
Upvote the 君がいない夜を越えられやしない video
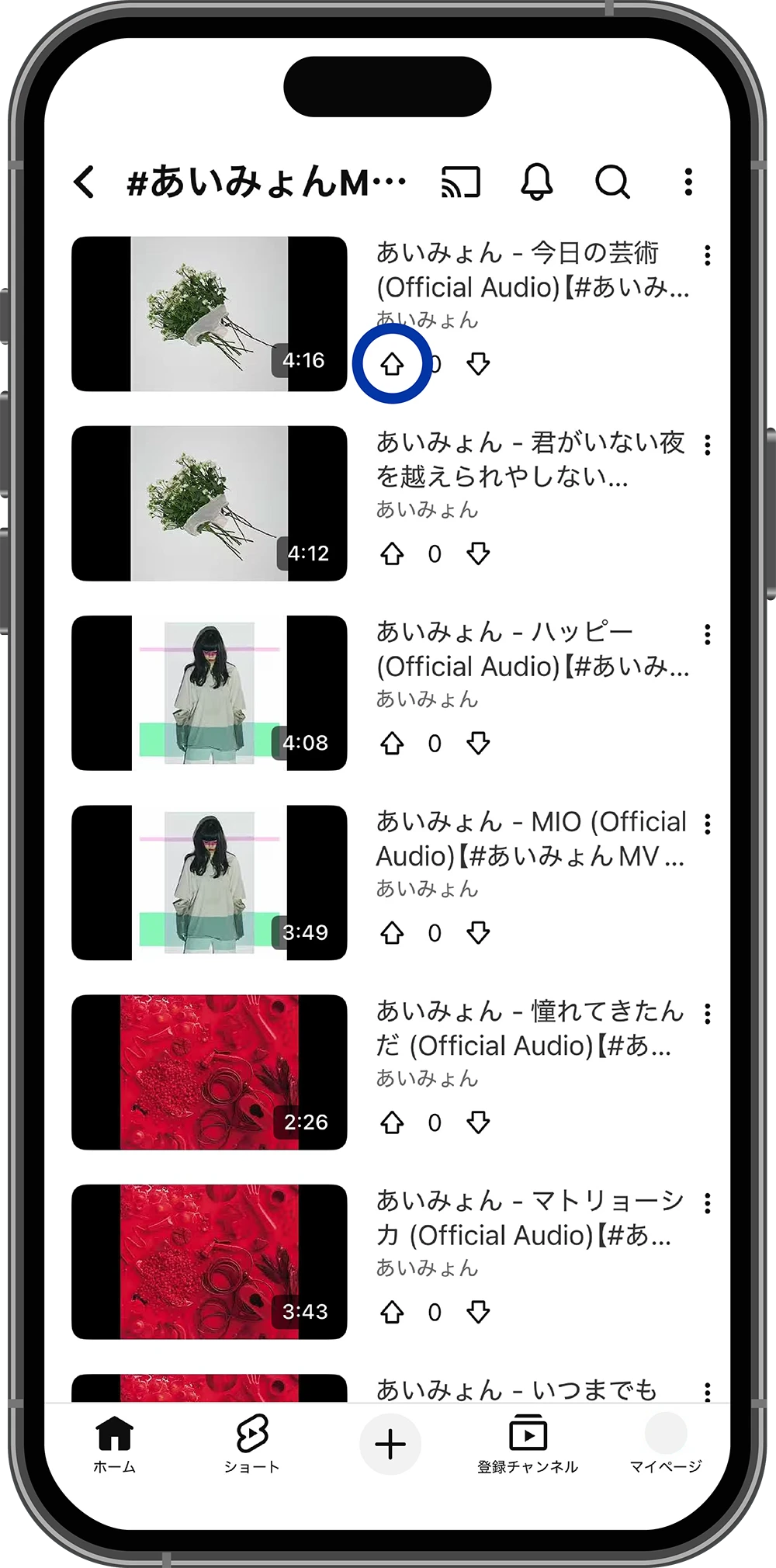click(x=392, y=553)
